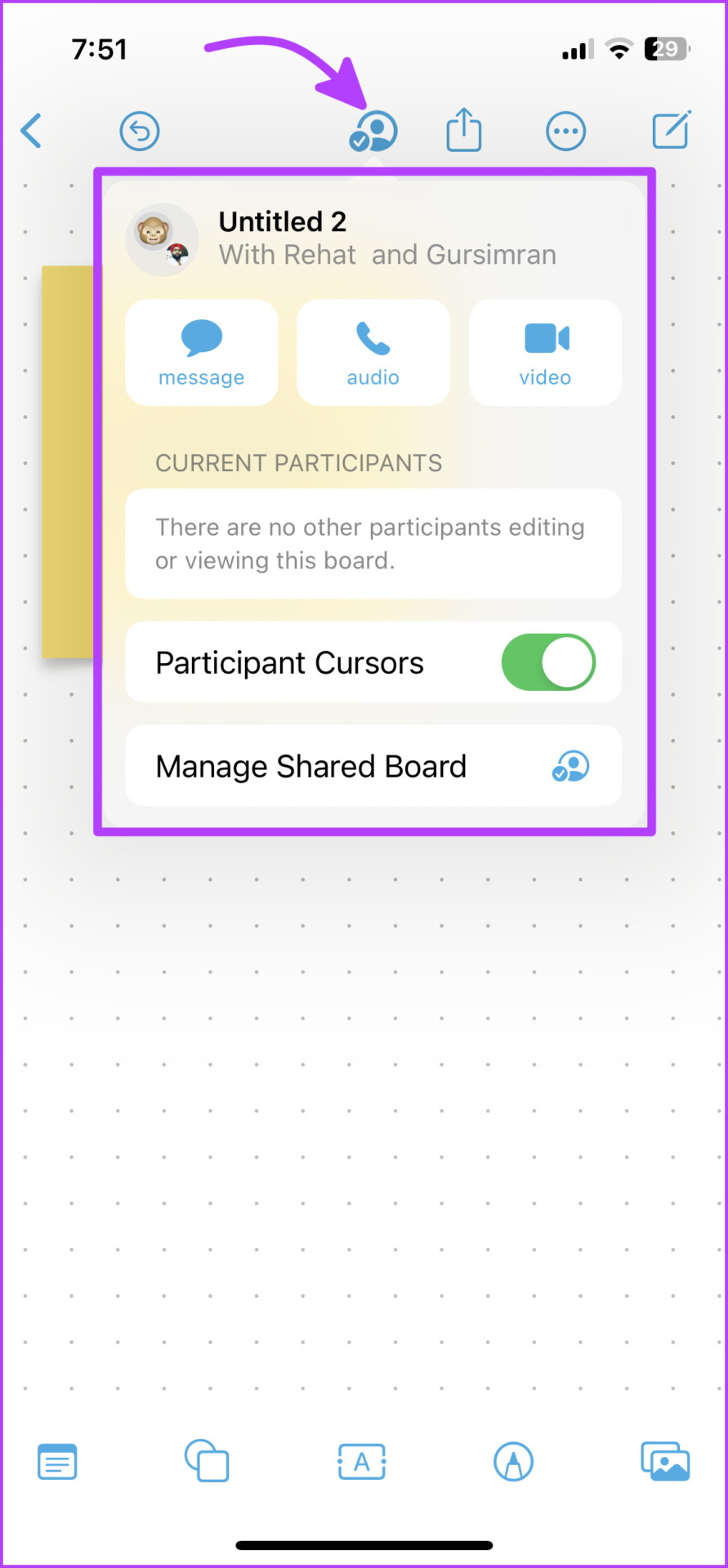Start a video call
The width and height of the screenshot is (728, 1568).
click(x=545, y=353)
